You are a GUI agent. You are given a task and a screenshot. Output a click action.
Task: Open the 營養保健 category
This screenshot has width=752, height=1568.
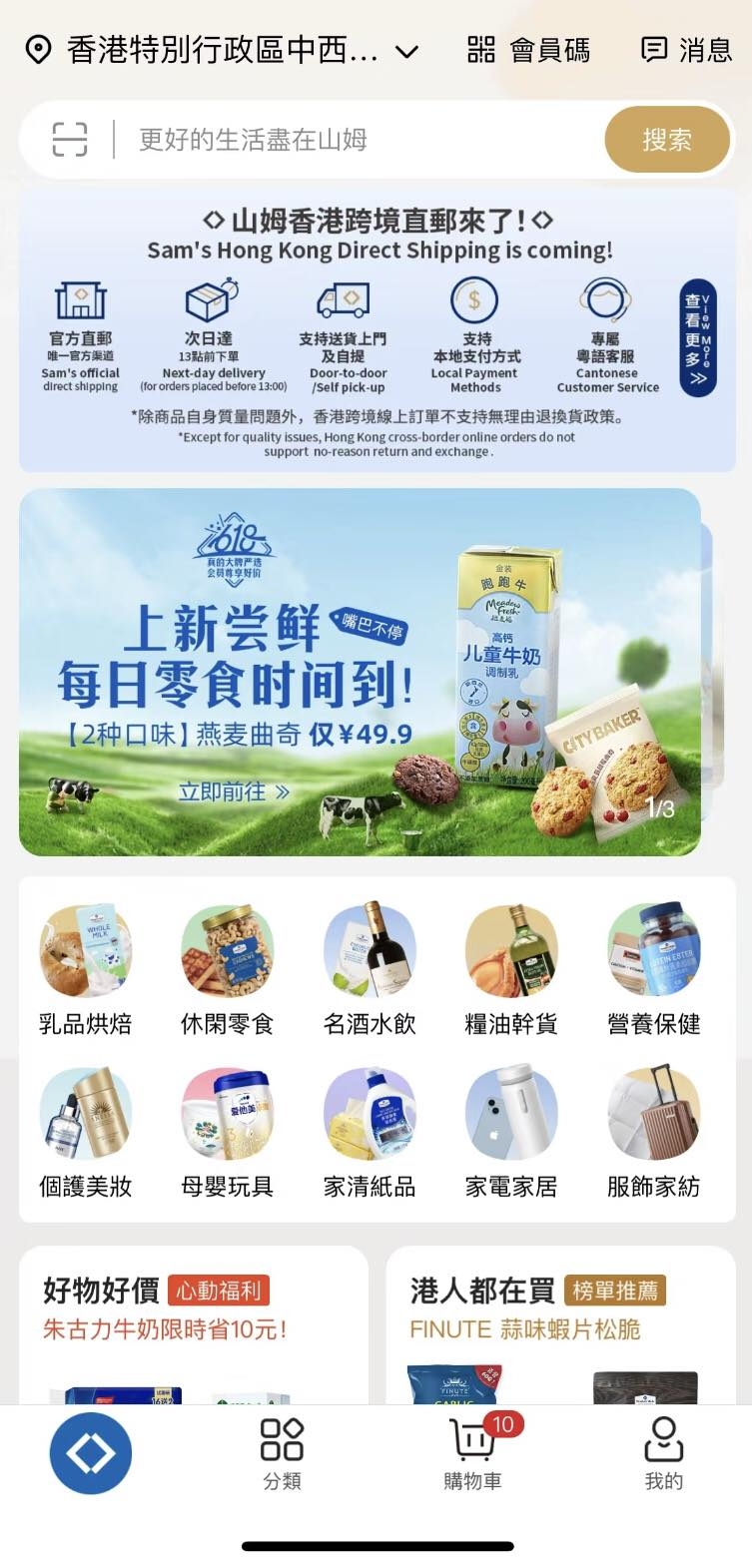[x=653, y=970]
